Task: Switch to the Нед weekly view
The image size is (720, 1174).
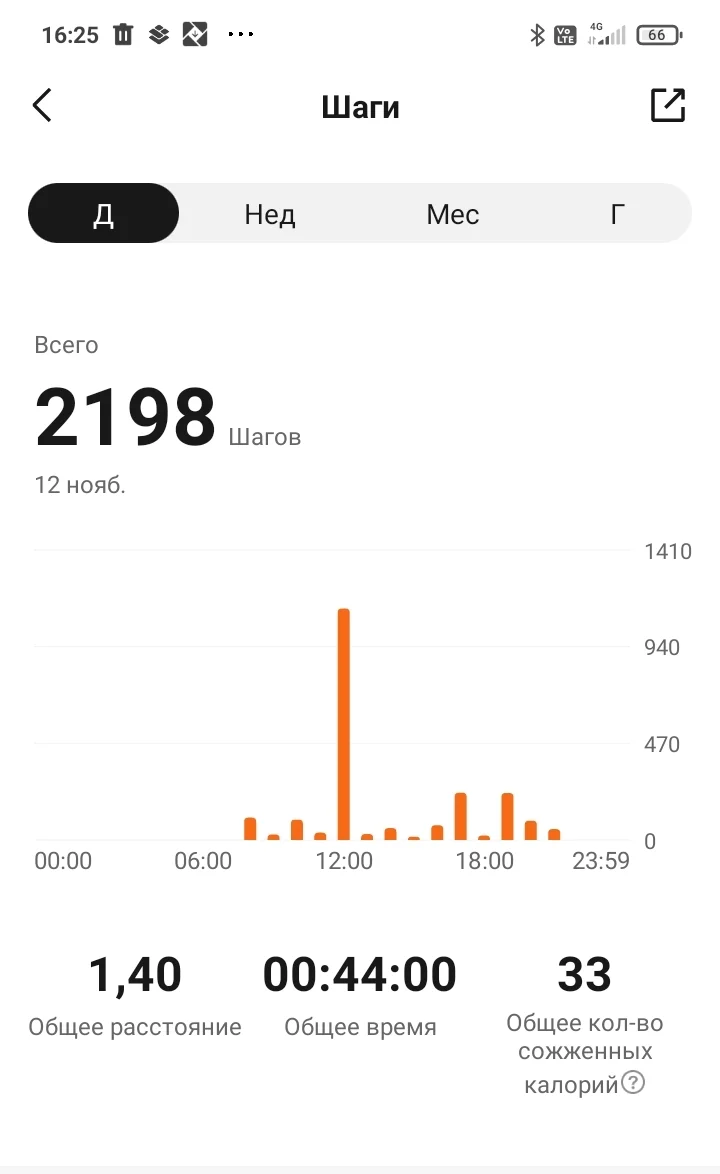Action: coord(270,214)
